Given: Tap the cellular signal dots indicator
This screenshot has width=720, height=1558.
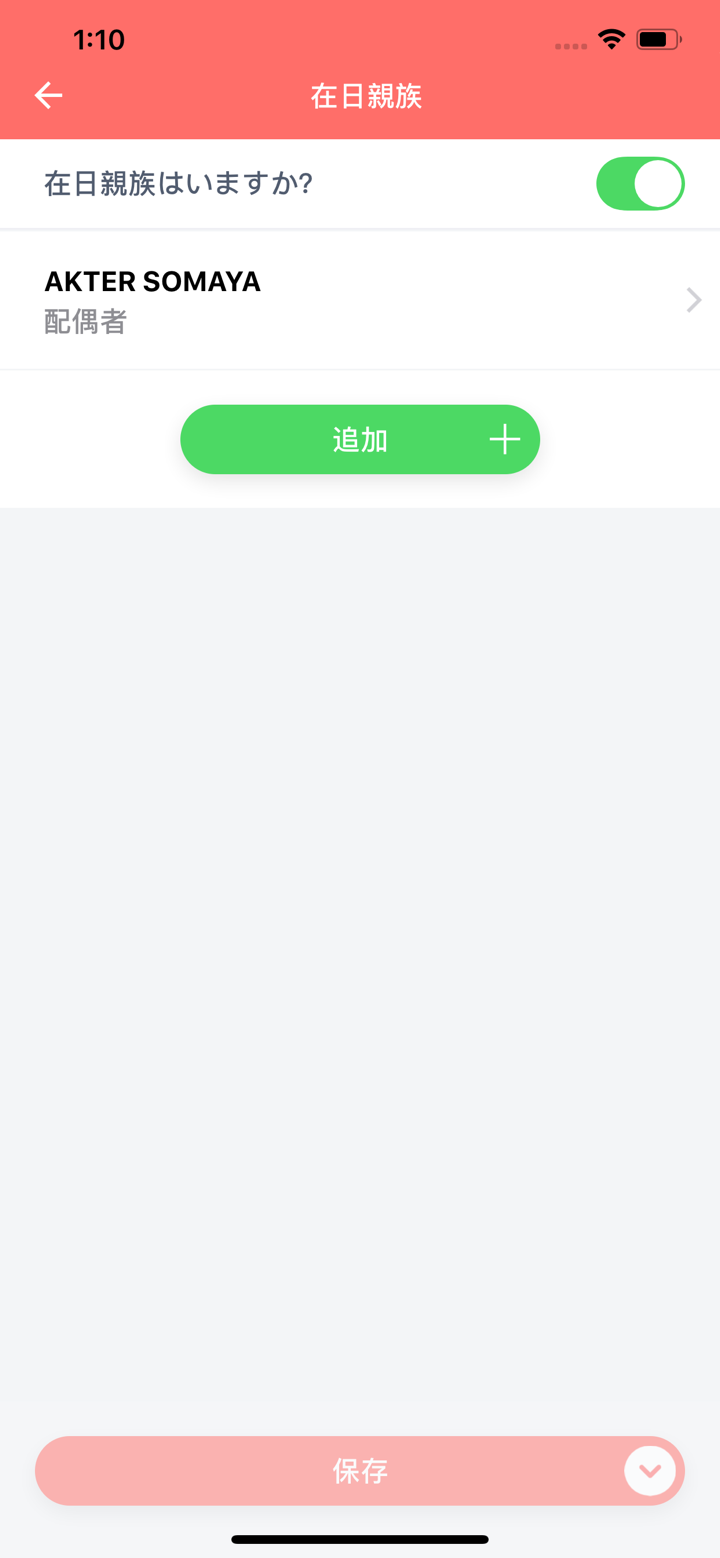Looking at the screenshot, I should 569,45.
